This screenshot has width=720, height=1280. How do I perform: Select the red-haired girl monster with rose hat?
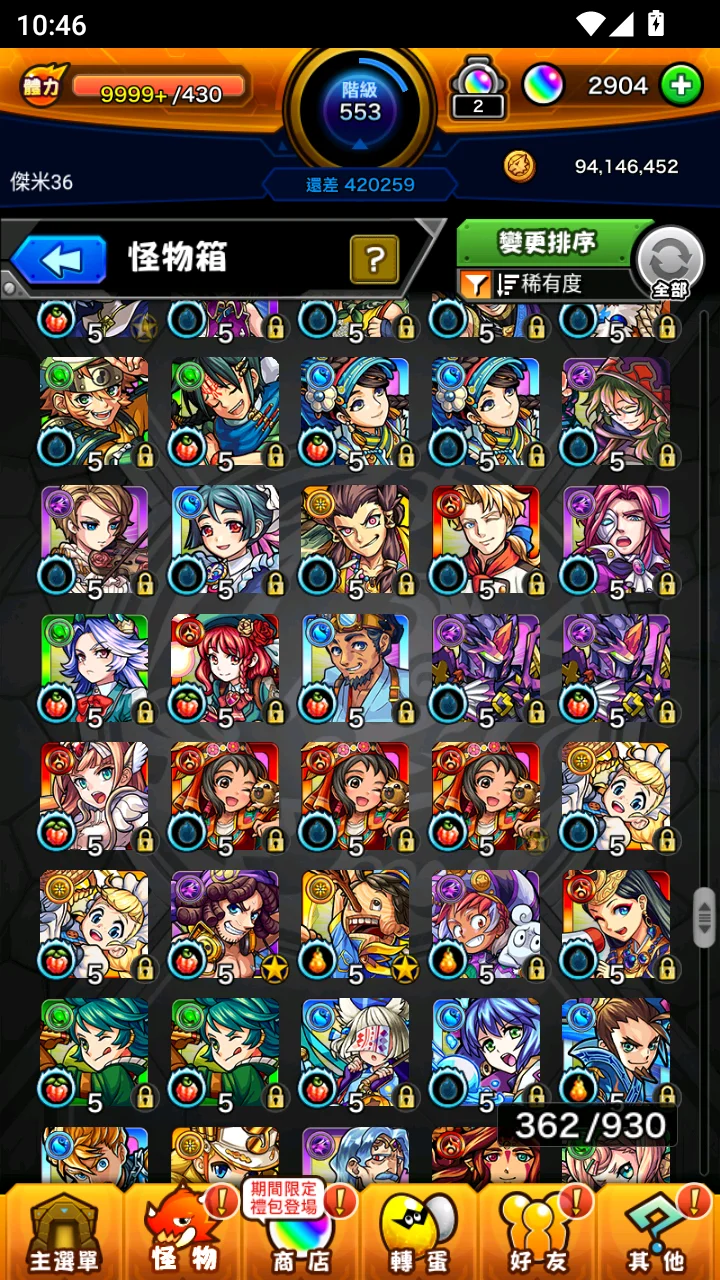(x=224, y=668)
